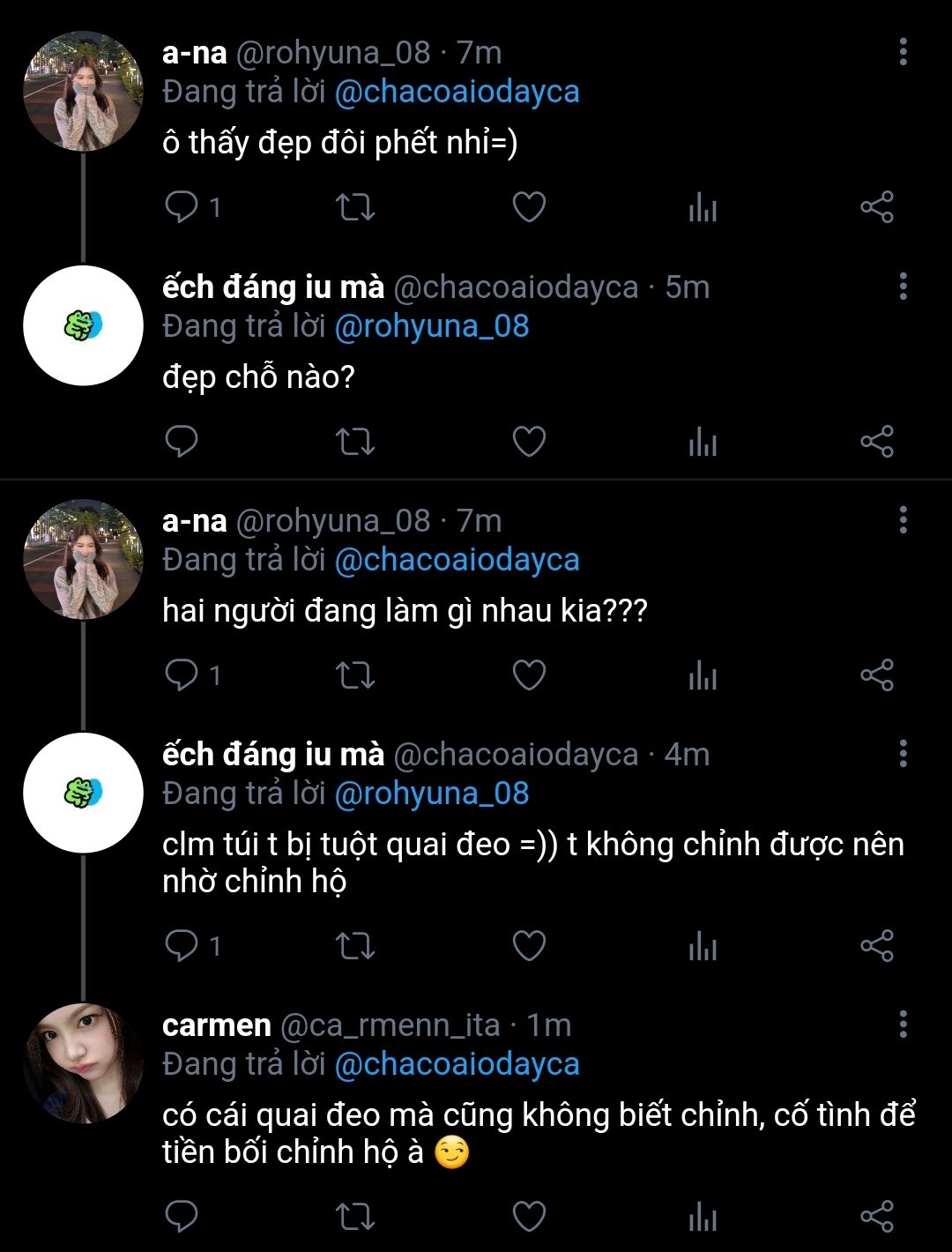This screenshot has height=1252, width=952.
Task: View stats of "ô thấy đẹp đôi phết" tweet
Action: [703, 207]
